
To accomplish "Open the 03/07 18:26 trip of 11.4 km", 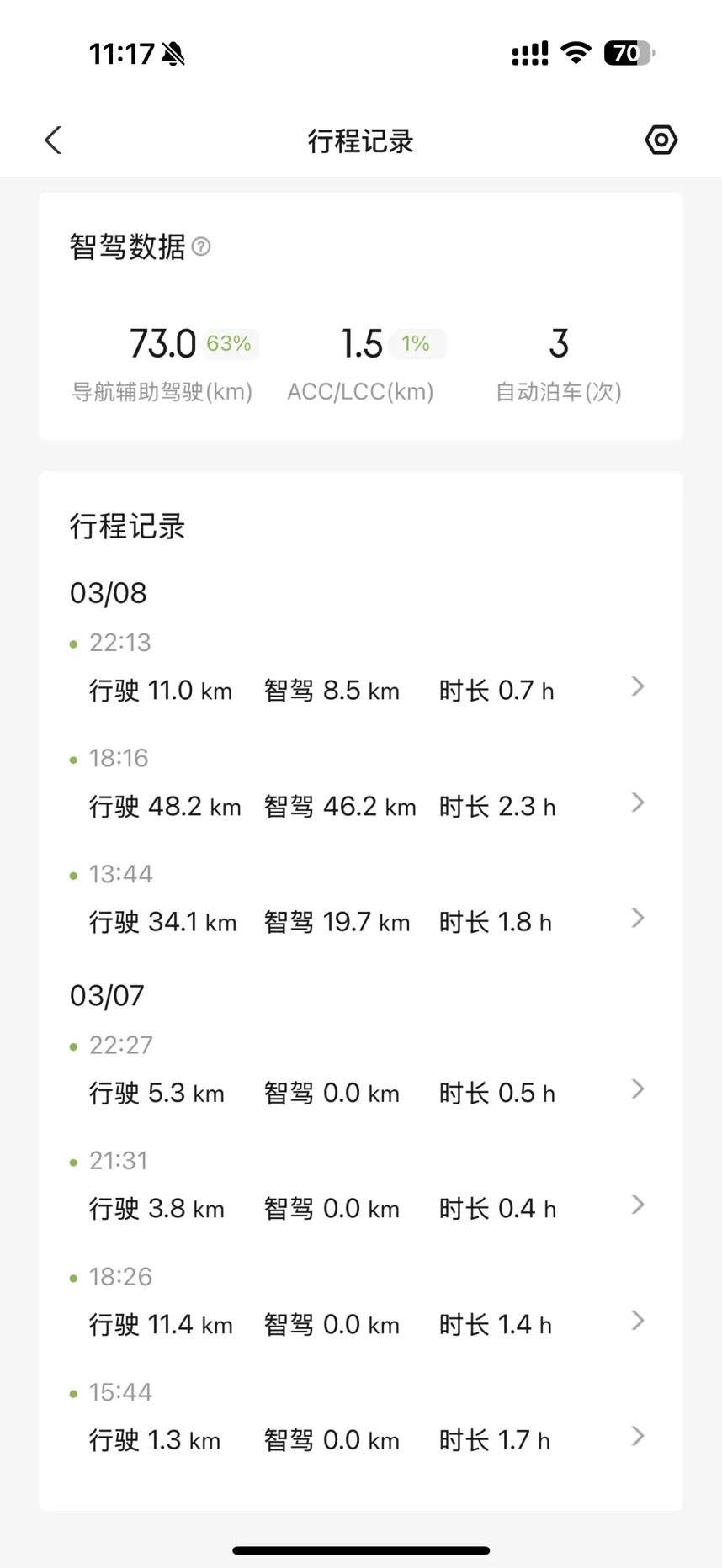I will (361, 1304).
